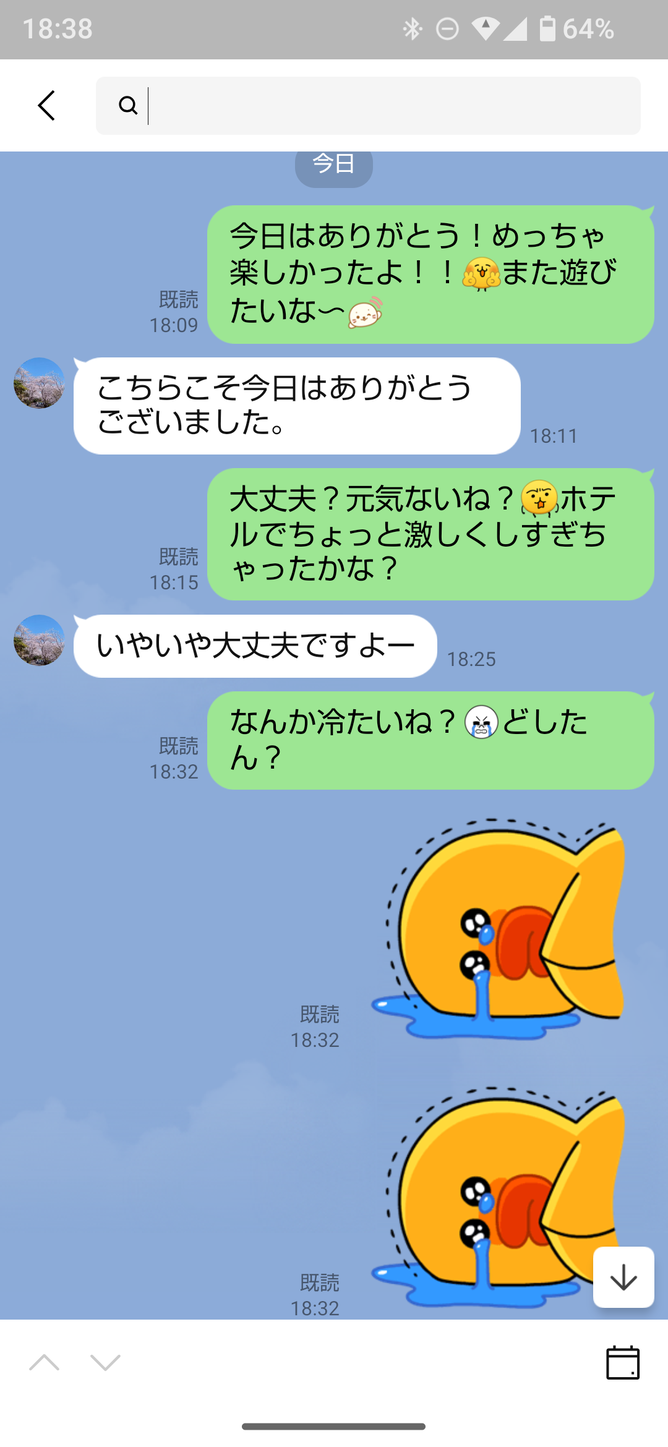The height and width of the screenshot is (1447, 668).
Task: Open the calendar date search
Action: click(x=623, y=1362)
